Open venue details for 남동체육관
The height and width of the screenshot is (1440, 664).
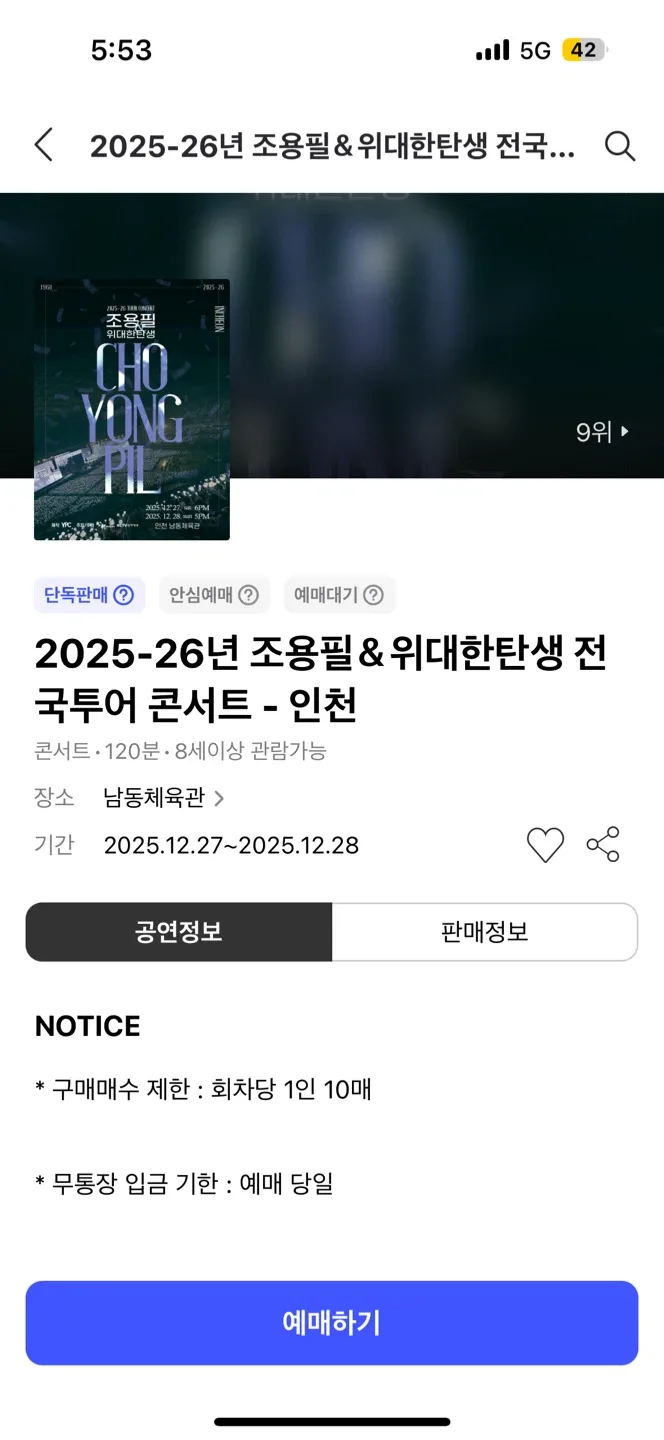pos(164,798)
